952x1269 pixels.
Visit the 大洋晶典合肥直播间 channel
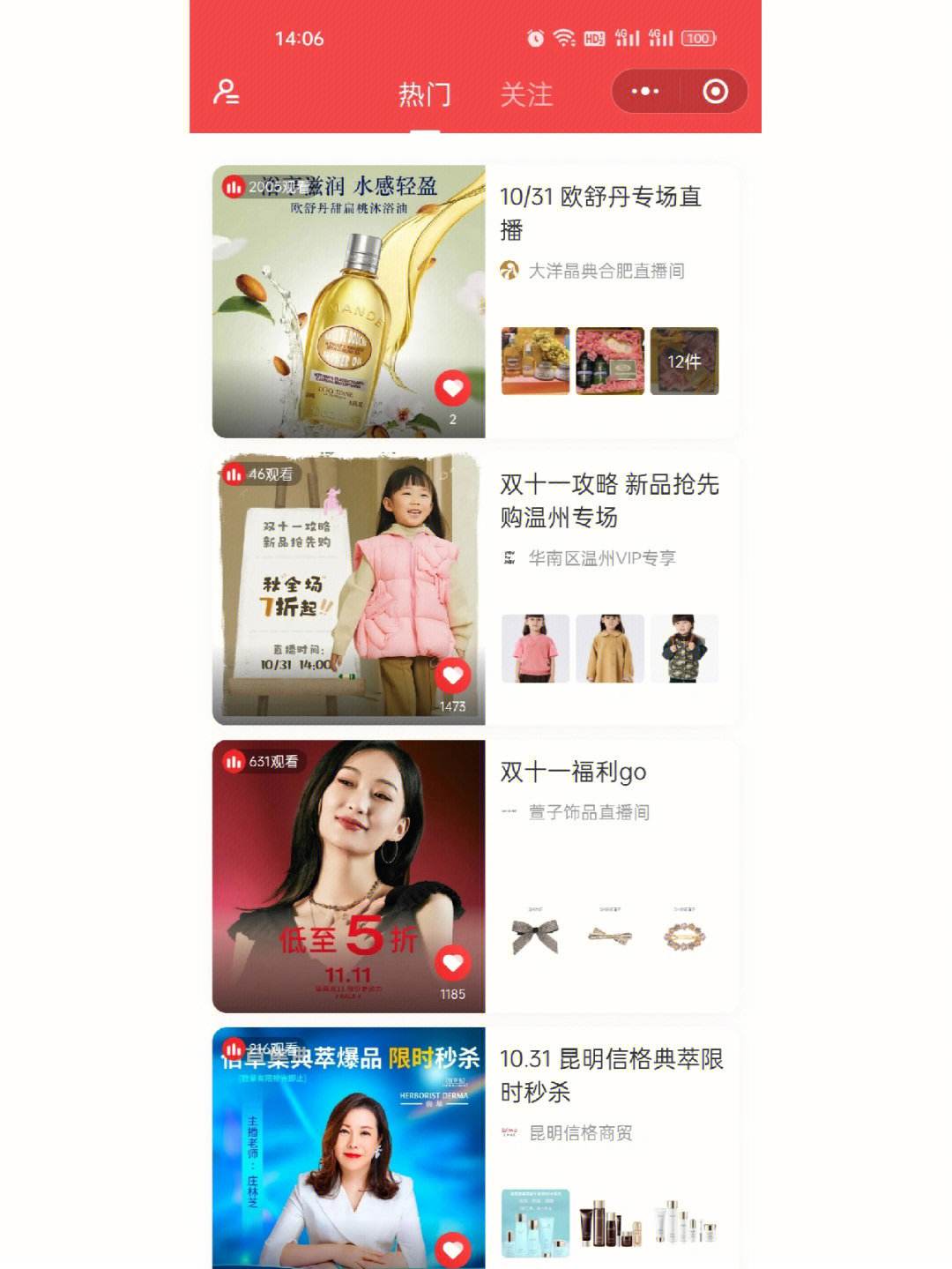pos(606,271)
